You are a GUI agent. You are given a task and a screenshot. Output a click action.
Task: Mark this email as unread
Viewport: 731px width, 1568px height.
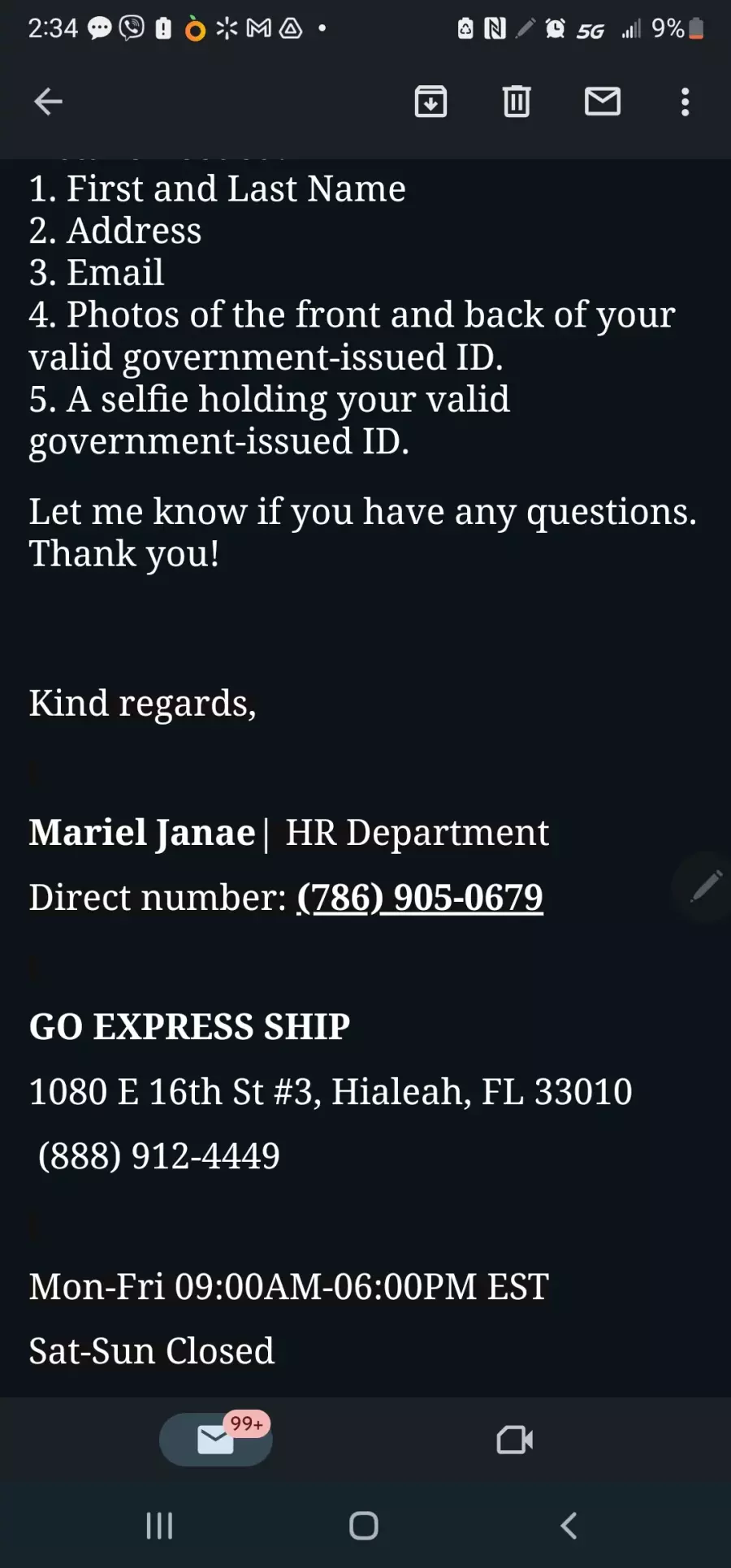(x=603, y=102)
